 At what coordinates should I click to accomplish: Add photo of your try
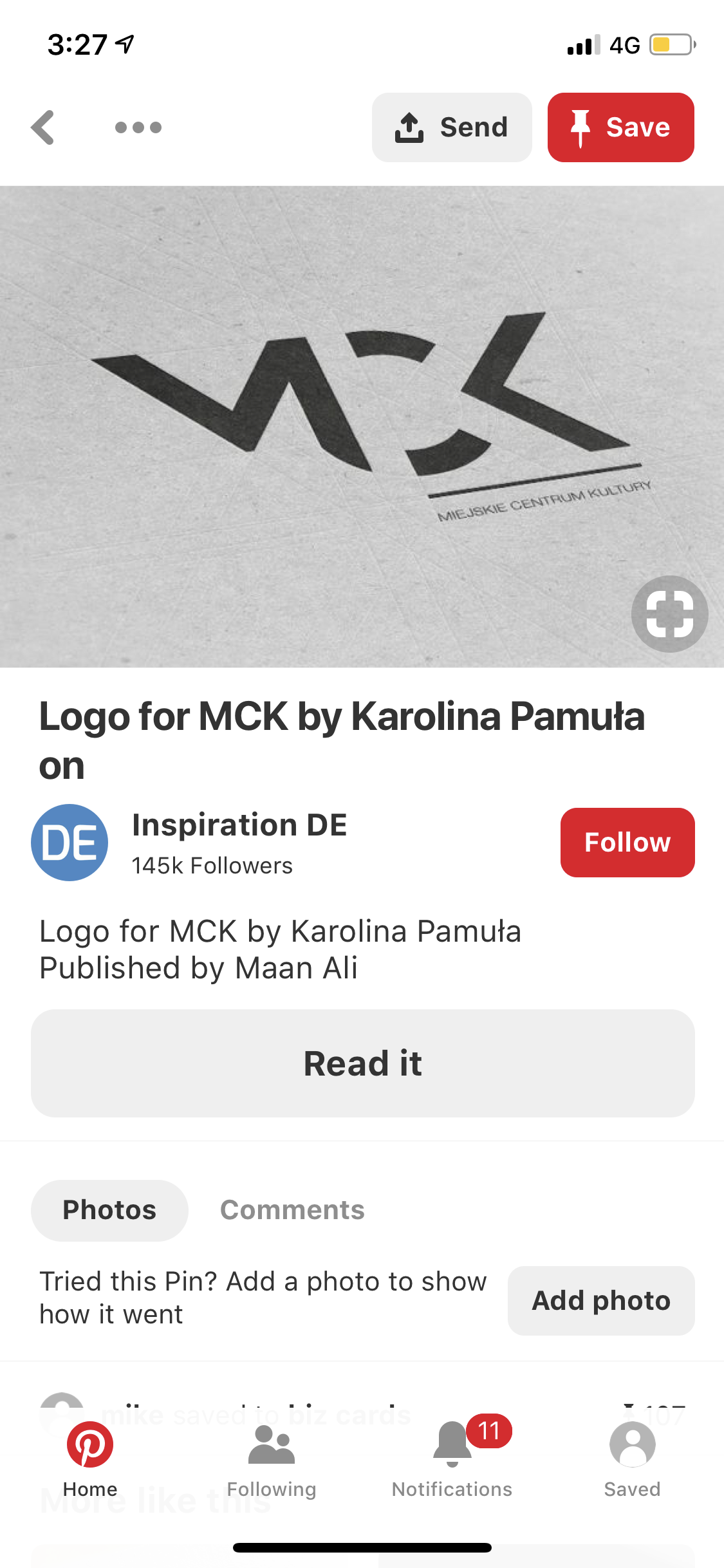pos(600,1301)
